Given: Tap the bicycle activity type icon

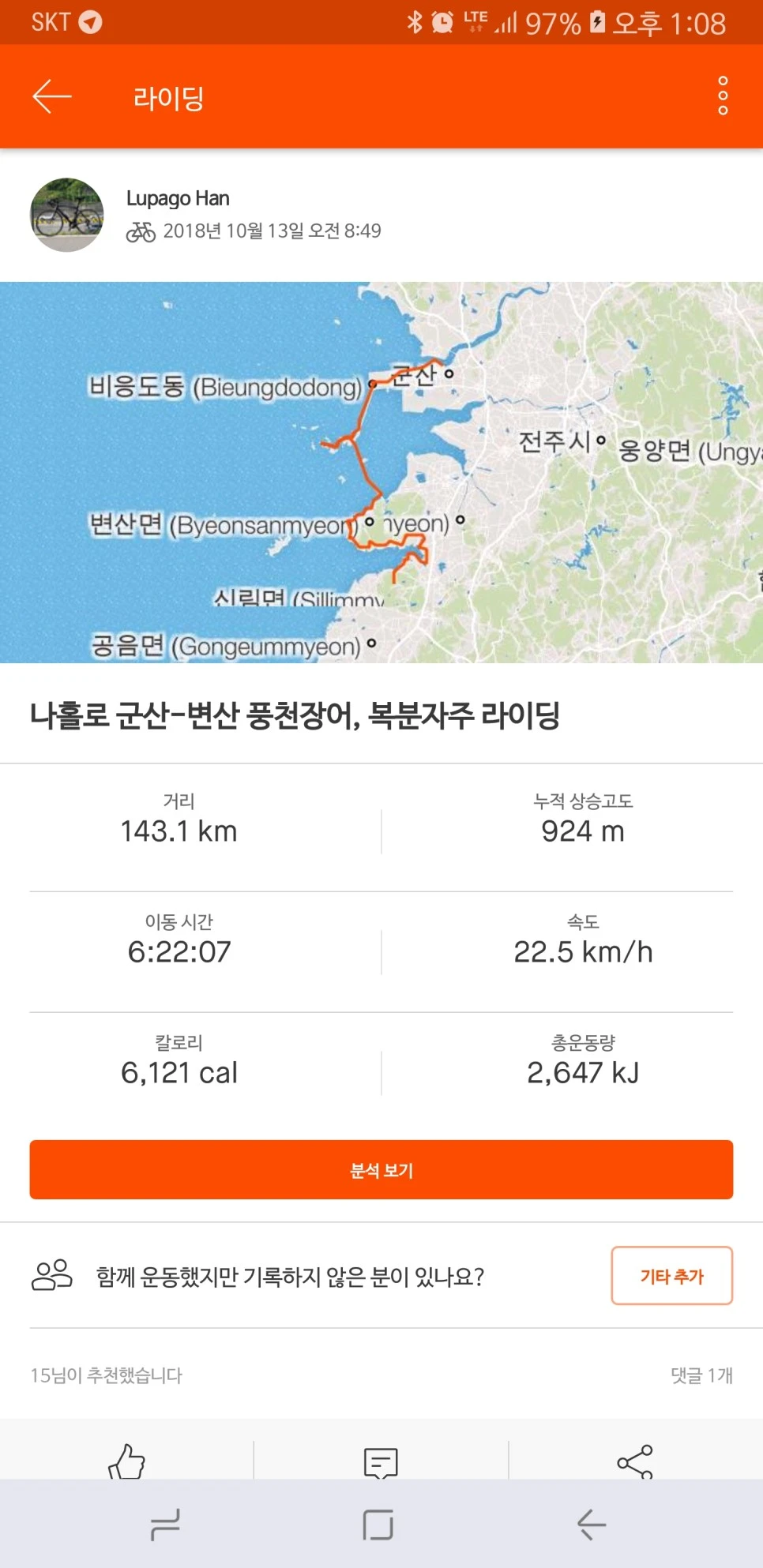Looking at the screenshot, I should pos(142,231).
